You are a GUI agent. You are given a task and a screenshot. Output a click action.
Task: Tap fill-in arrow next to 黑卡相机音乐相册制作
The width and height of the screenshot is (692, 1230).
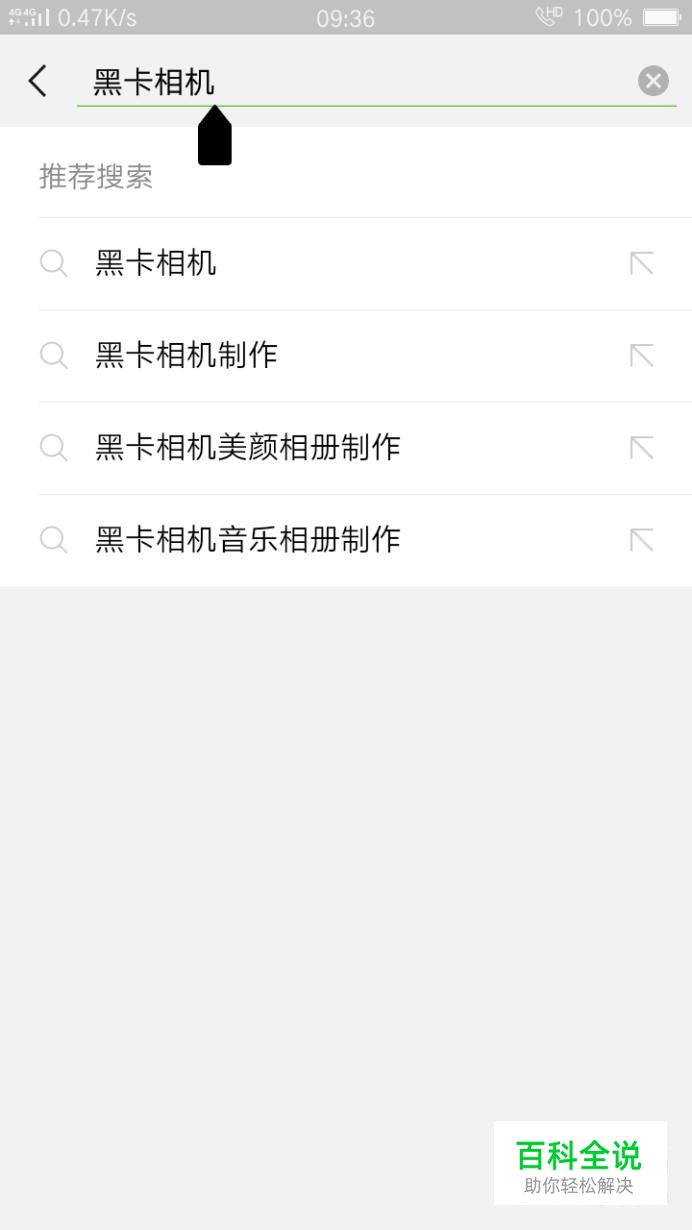(641, 540)
